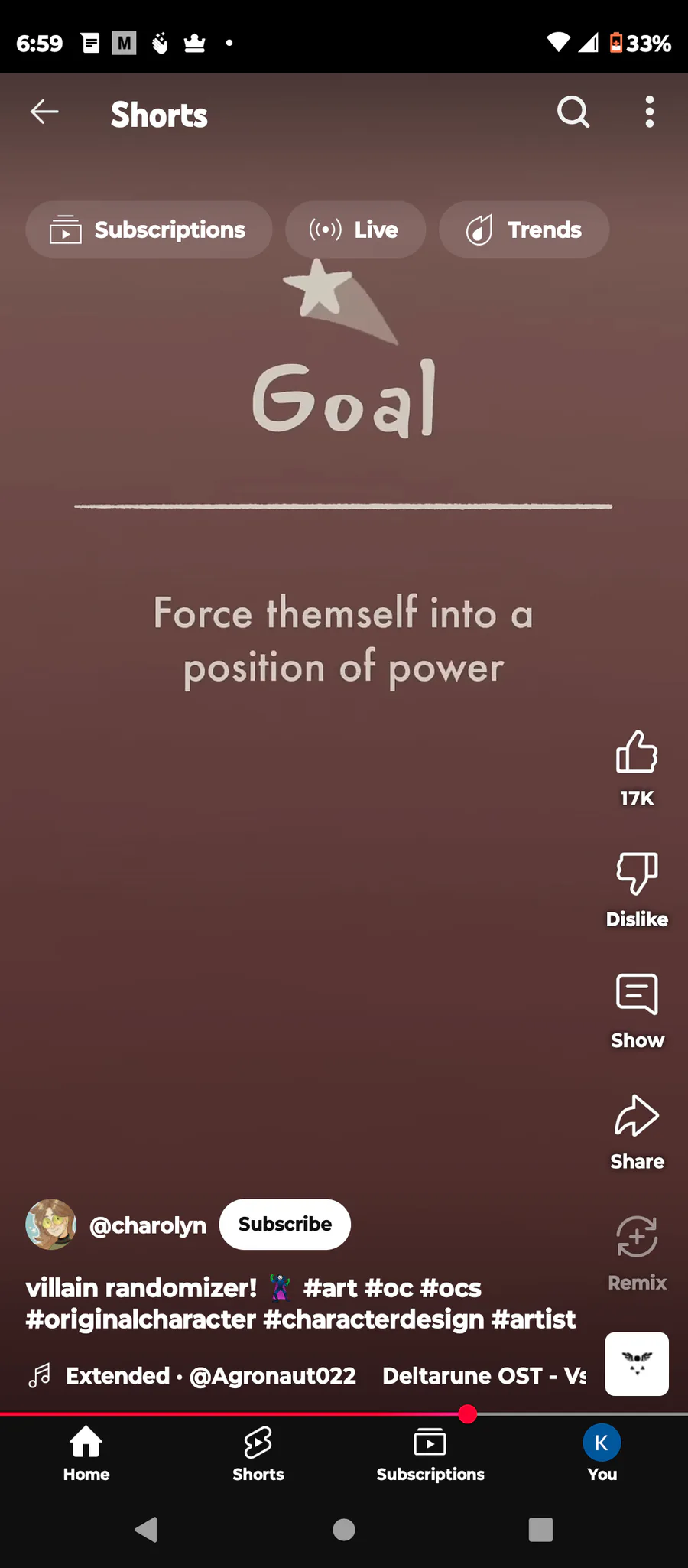The image size is (688, 1568).
Task: Open search in Shorts
Action: pyautogui.click(x=573, y=112)
